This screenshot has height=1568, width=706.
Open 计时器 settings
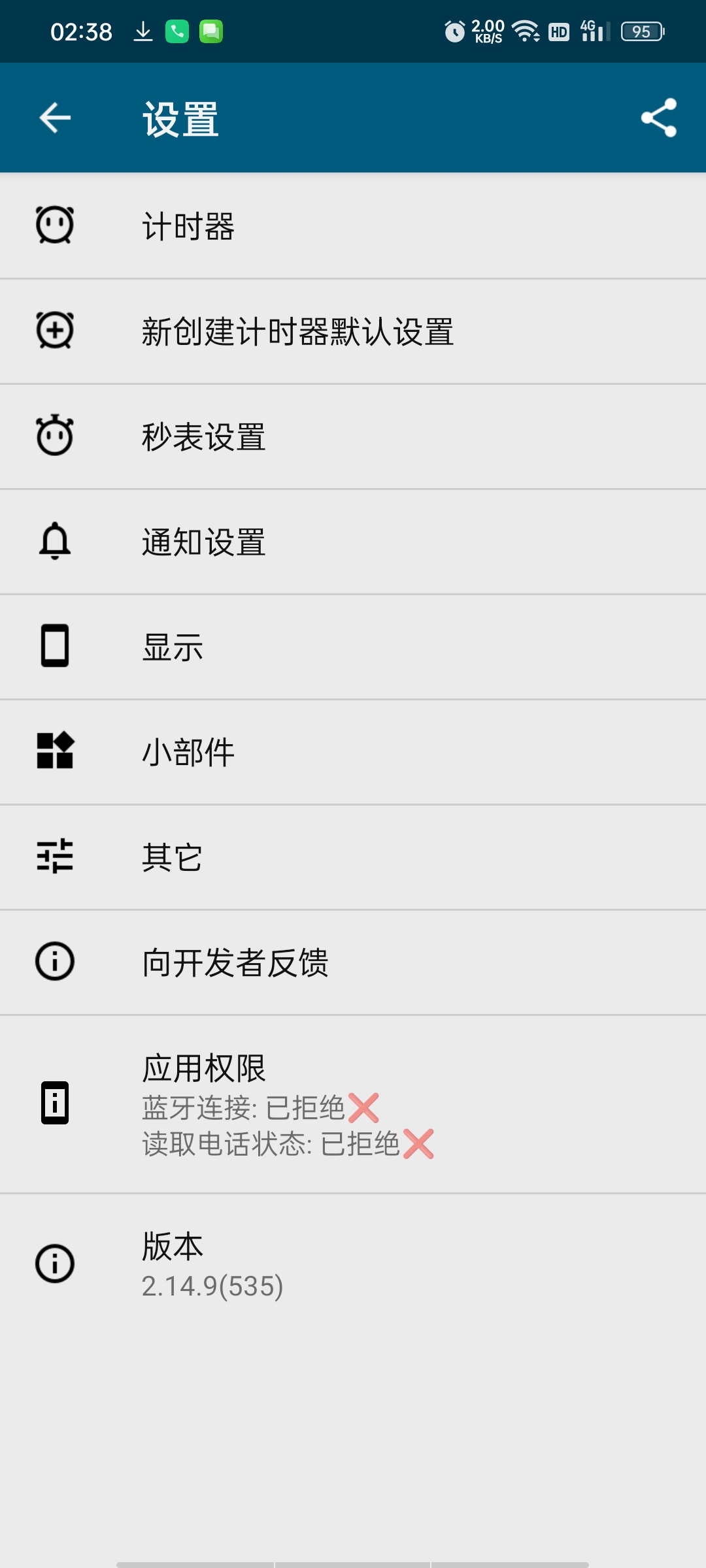353,226
